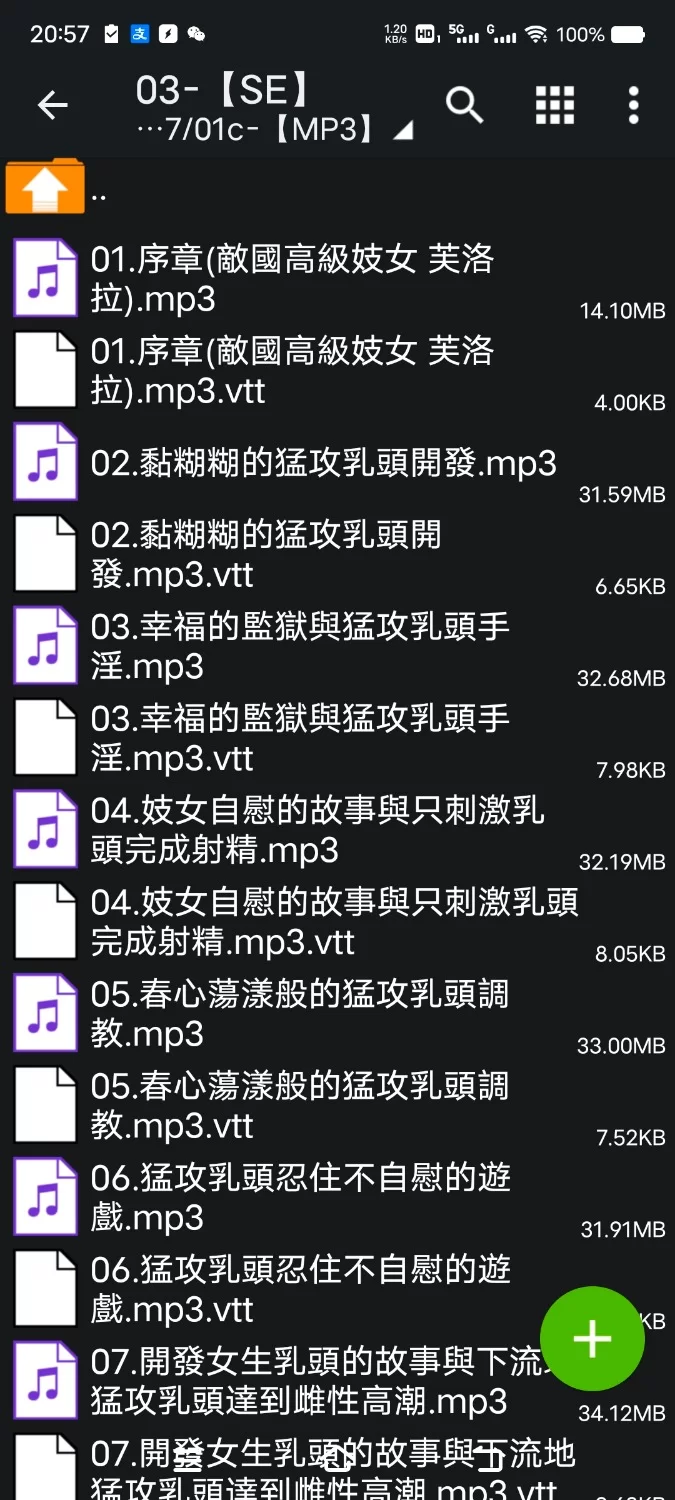Open the 05 mp3 file of 33.00MB
Screen dimensions: 675x1500
(300, 1014)
